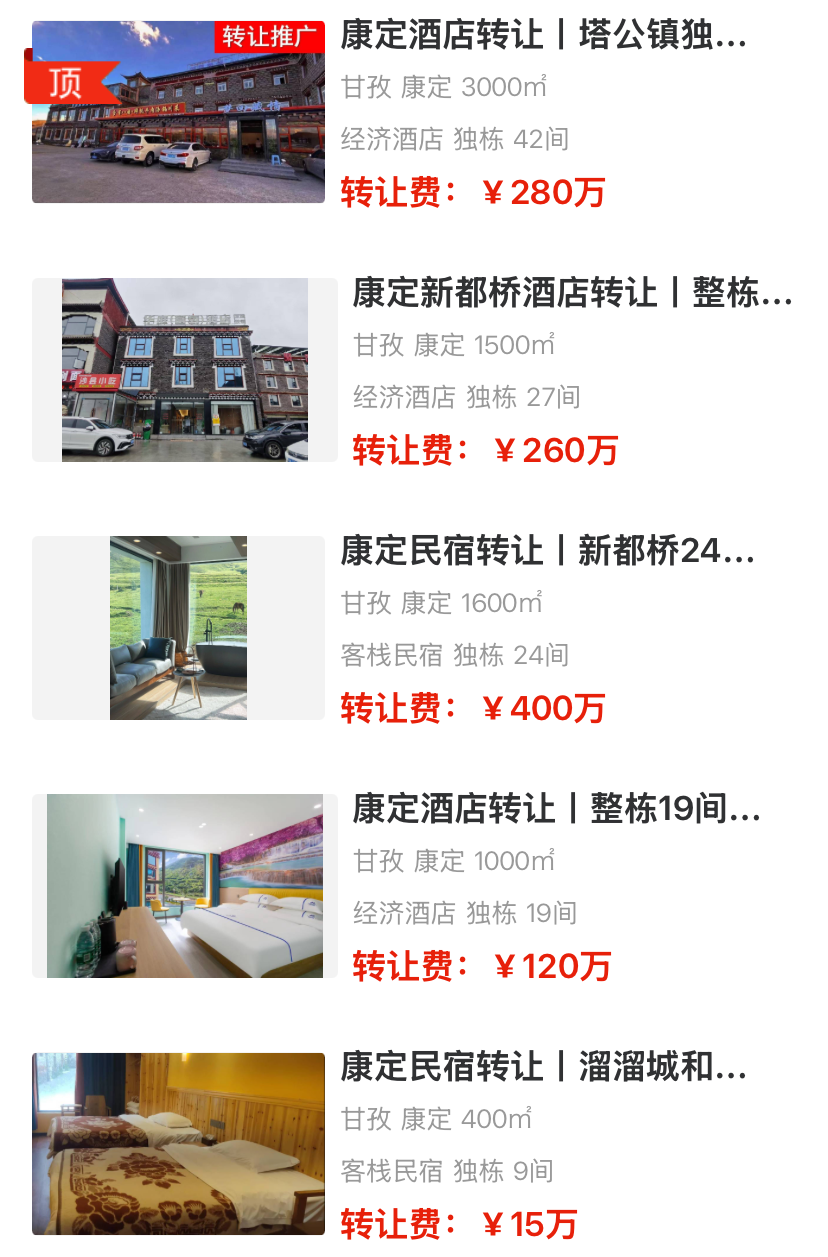Open the 康定民宿转让 溜溜城 9间 listing
Viewport: 828px width, 1257px height.
pos(543,1068)
